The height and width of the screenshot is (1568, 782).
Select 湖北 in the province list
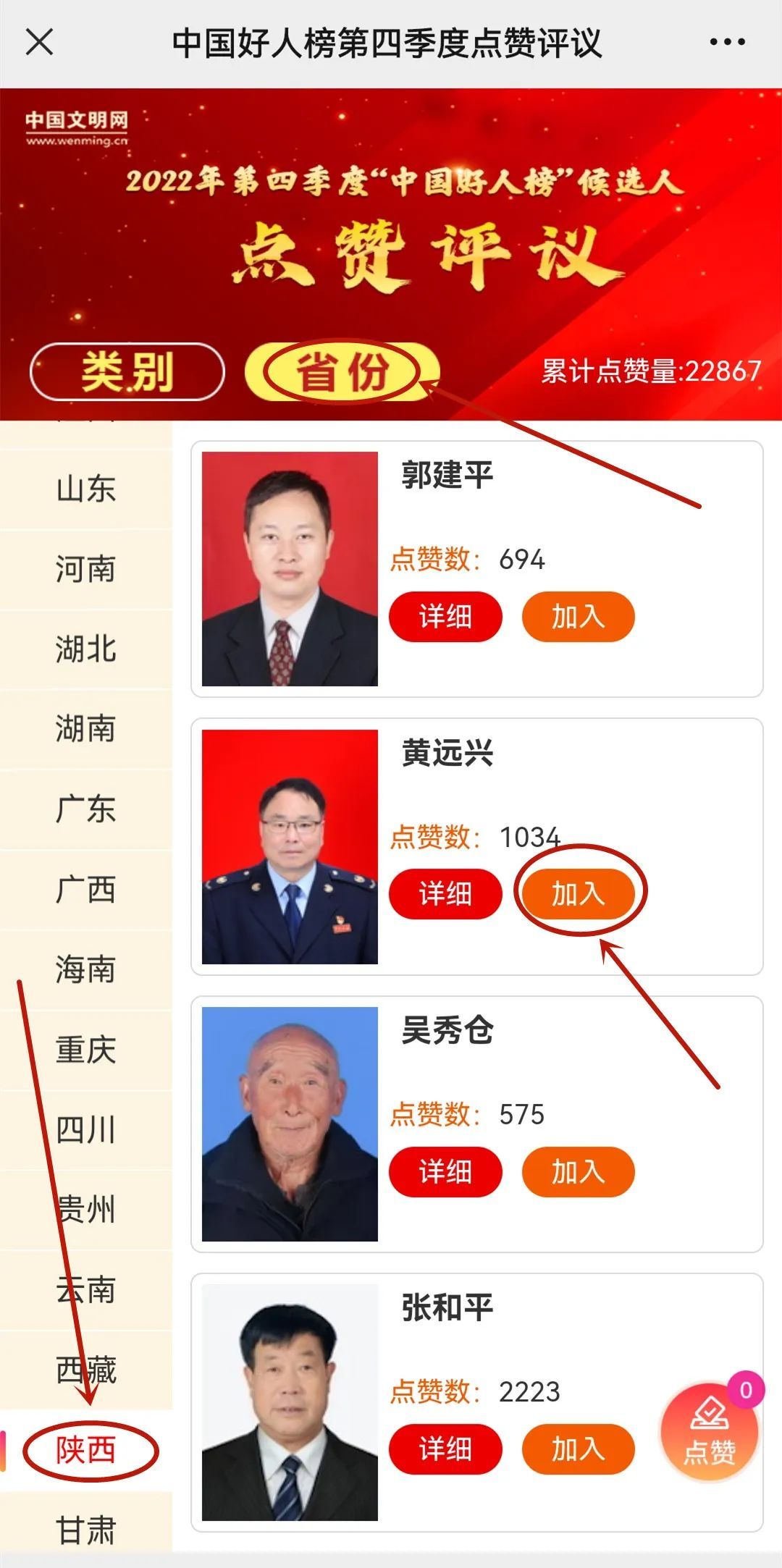[85, 649]
